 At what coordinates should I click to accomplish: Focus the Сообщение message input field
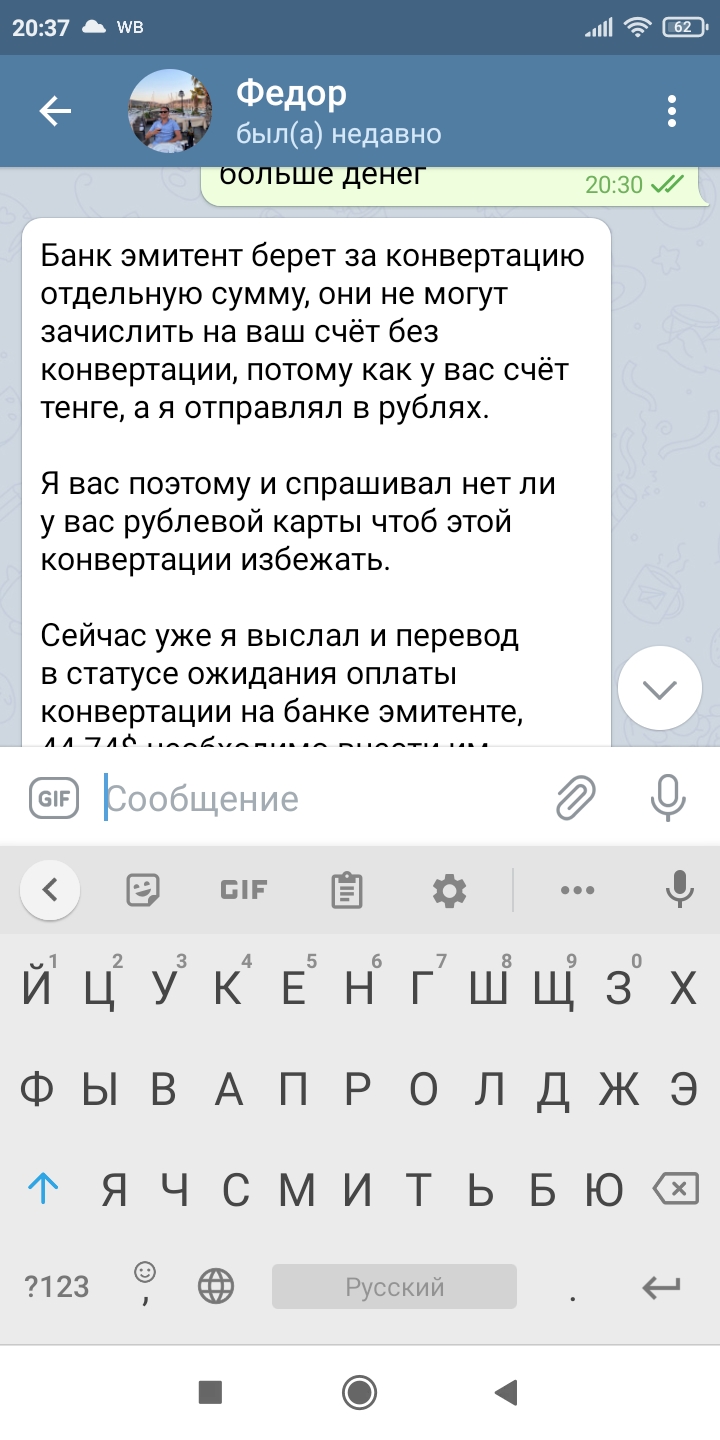(320, 798)
